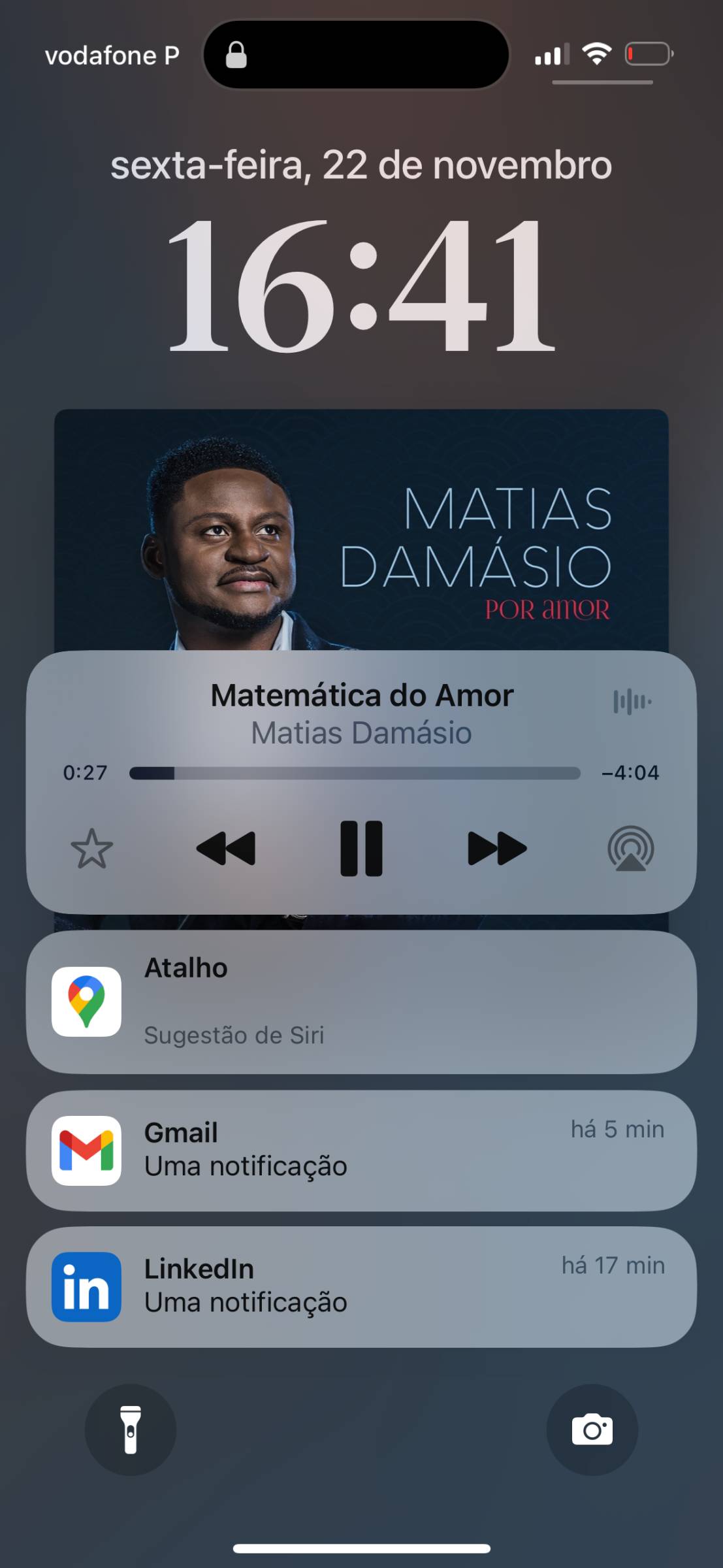The image size is (723, 1568).
Task: Mark the song as favorite with the star
Action: (x=91, y=849)
